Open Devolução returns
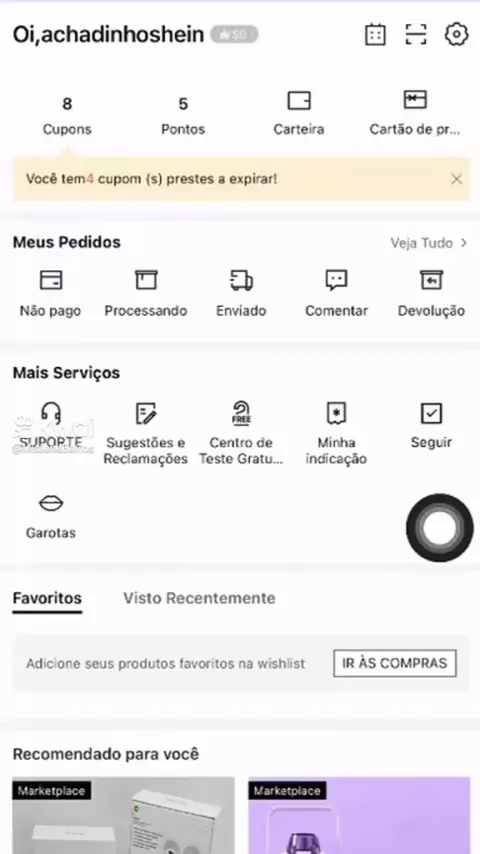Viewport: 480px width, 854px height. click(x=431, y=294)
